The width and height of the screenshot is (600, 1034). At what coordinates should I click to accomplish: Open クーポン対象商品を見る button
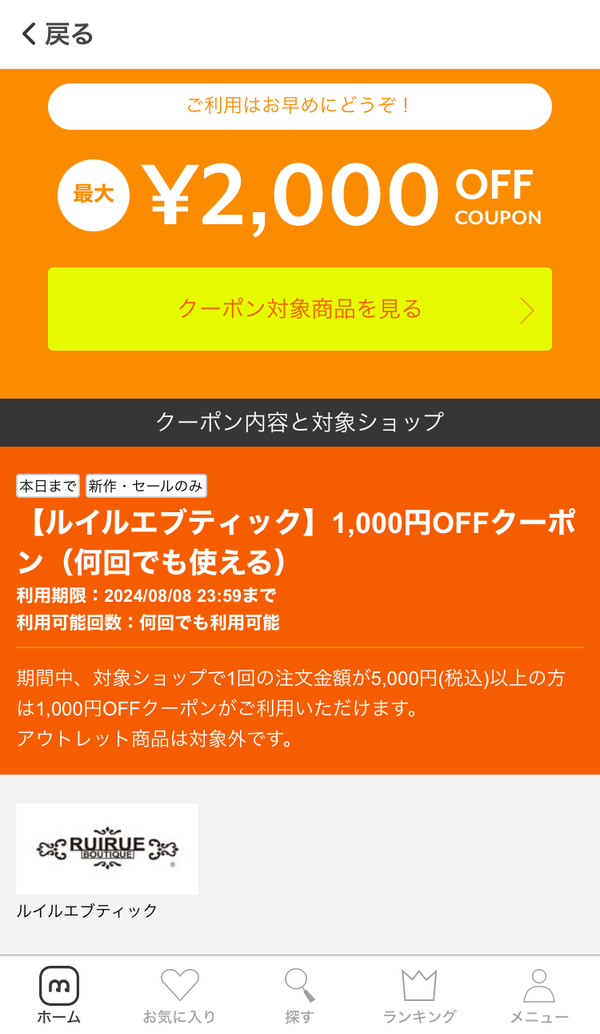pyautogui.click(x=300, y=309)
